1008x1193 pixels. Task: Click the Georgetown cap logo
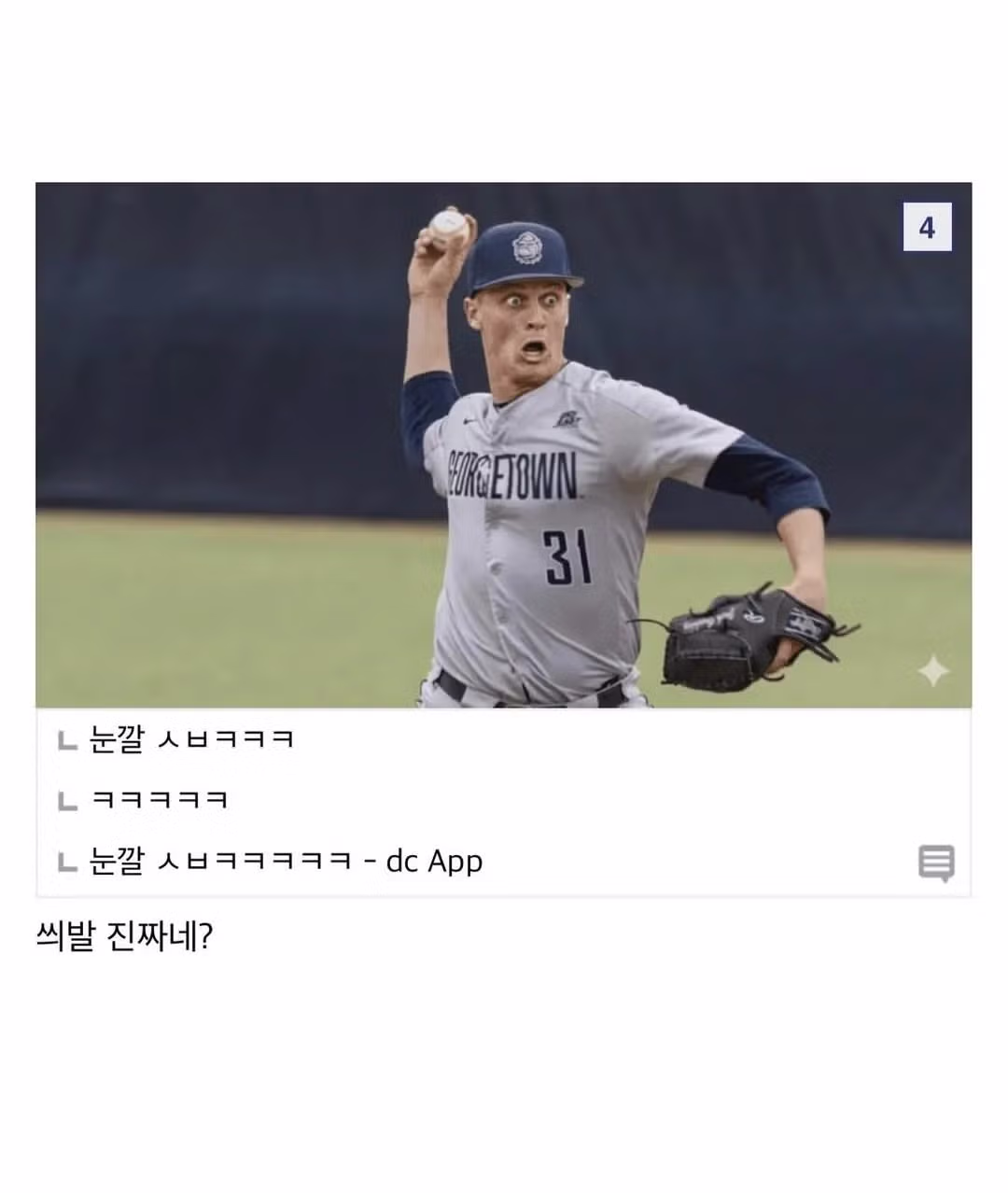[x=525, y=247]
